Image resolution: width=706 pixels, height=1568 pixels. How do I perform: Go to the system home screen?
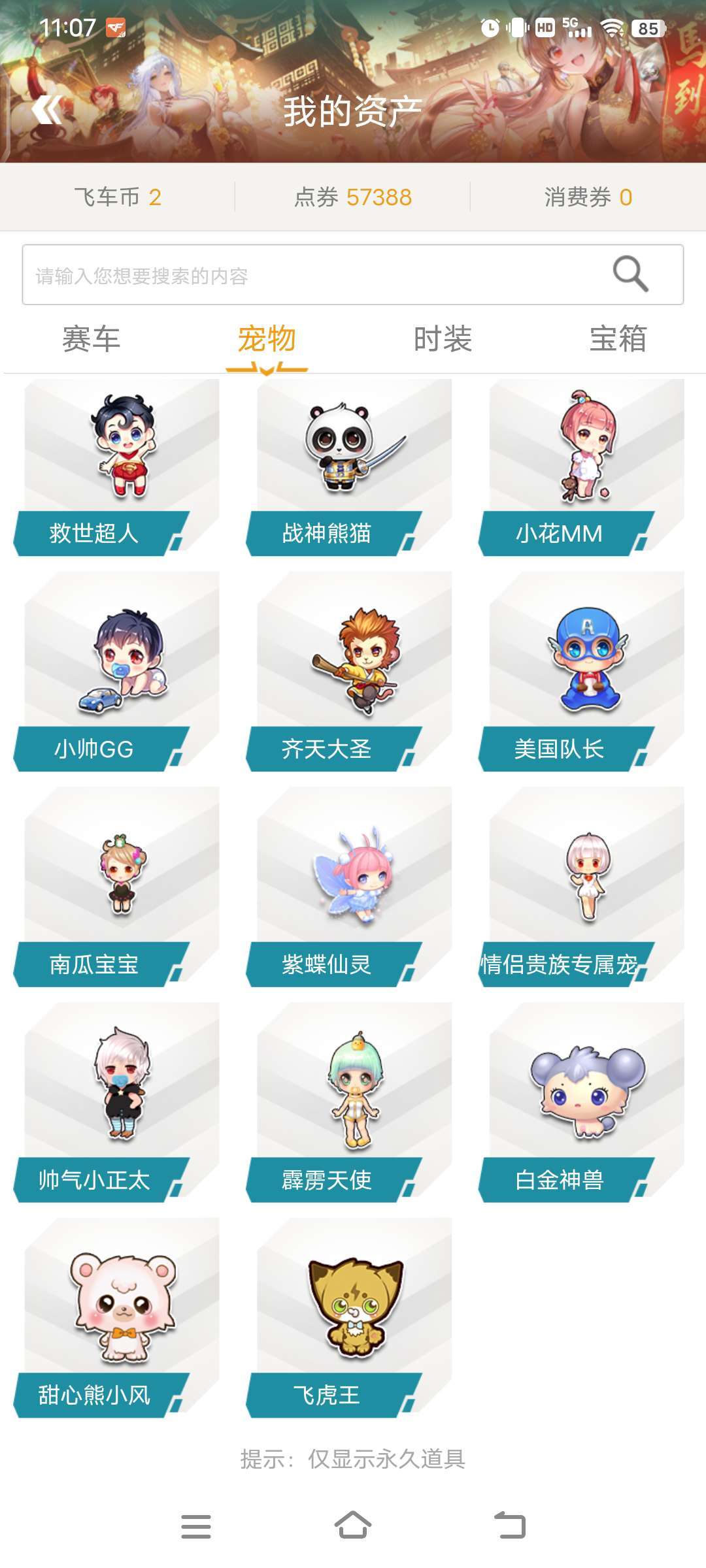353,1526
